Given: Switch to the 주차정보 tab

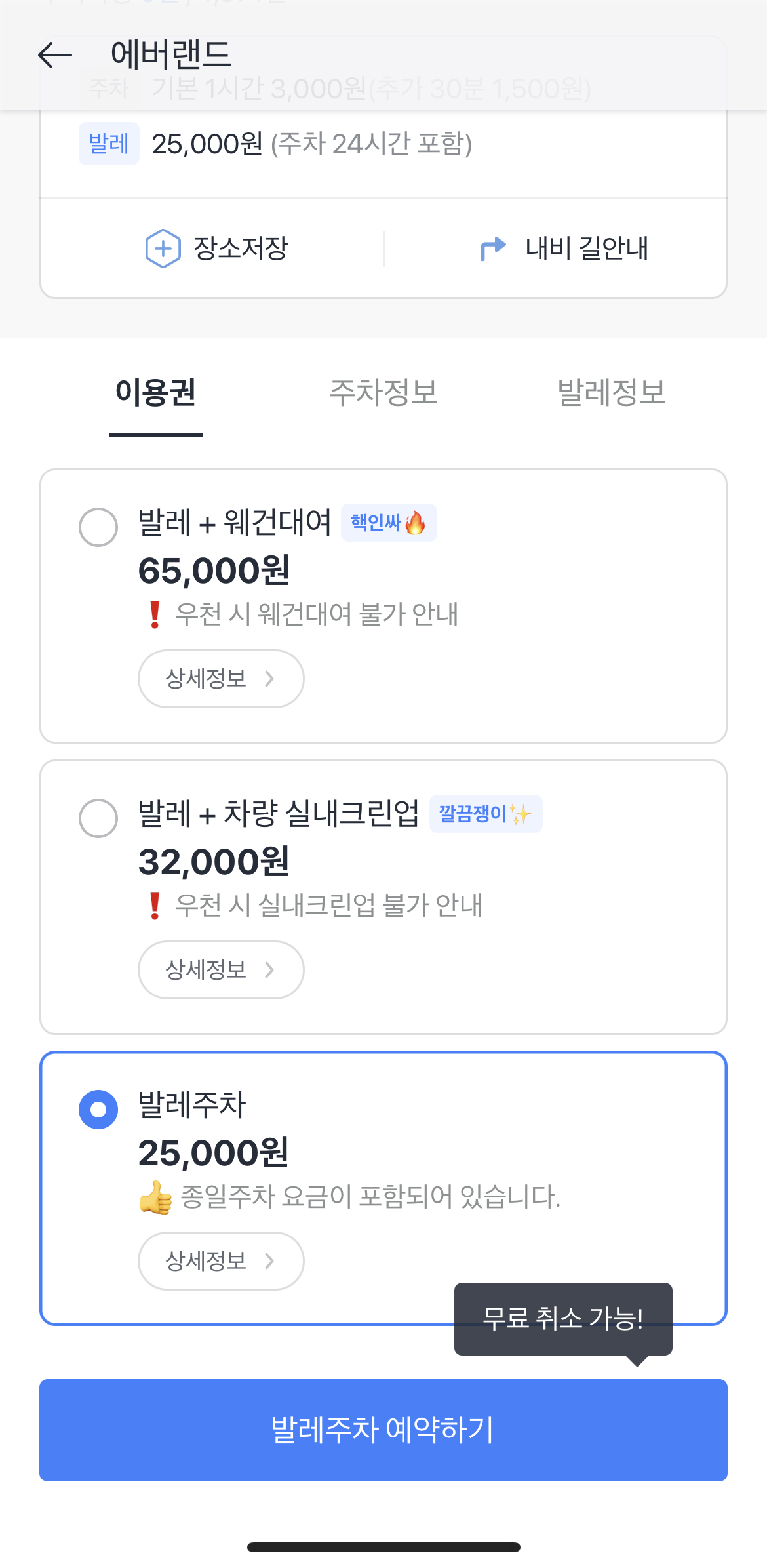Looking at the screenshot, I should [x=383, y=393].
